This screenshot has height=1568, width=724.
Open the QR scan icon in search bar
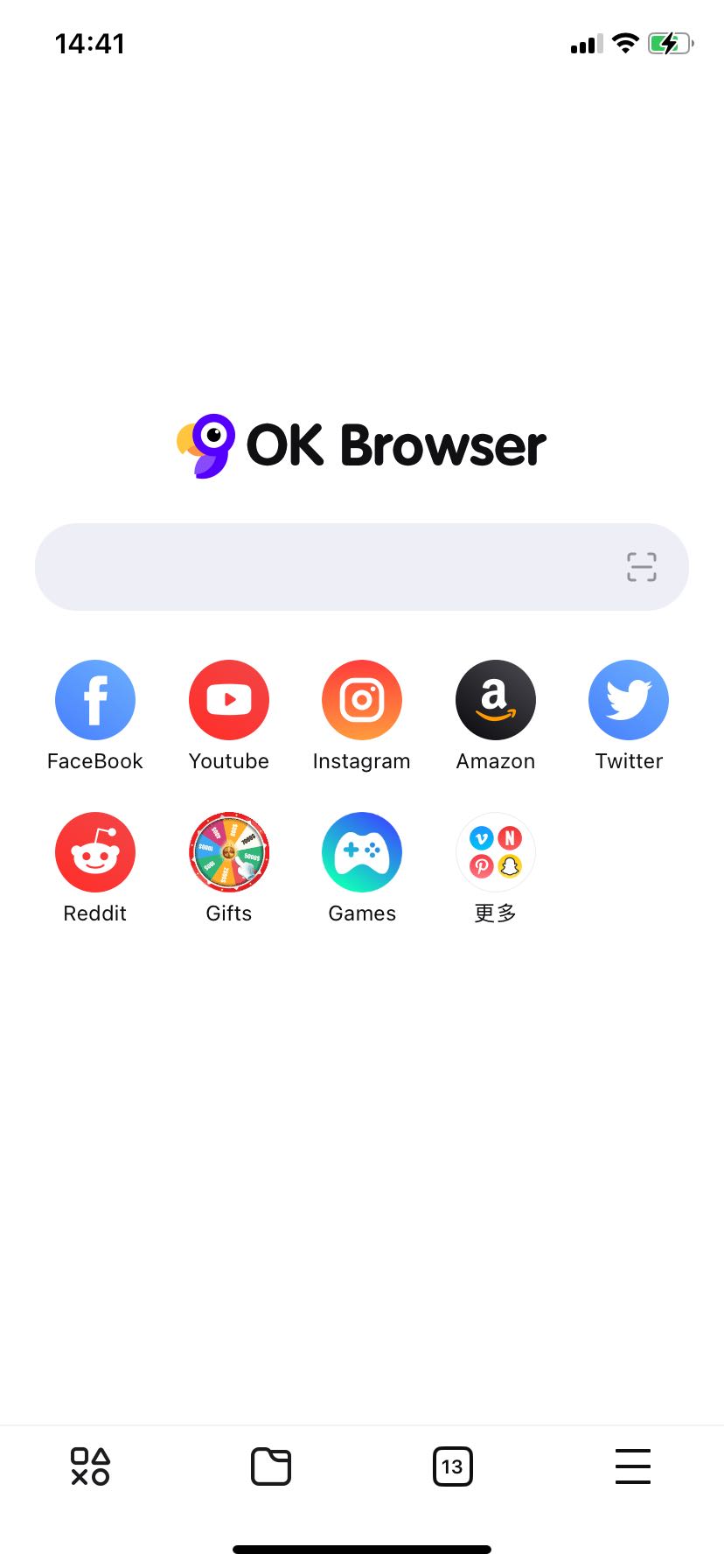point(641,567)
